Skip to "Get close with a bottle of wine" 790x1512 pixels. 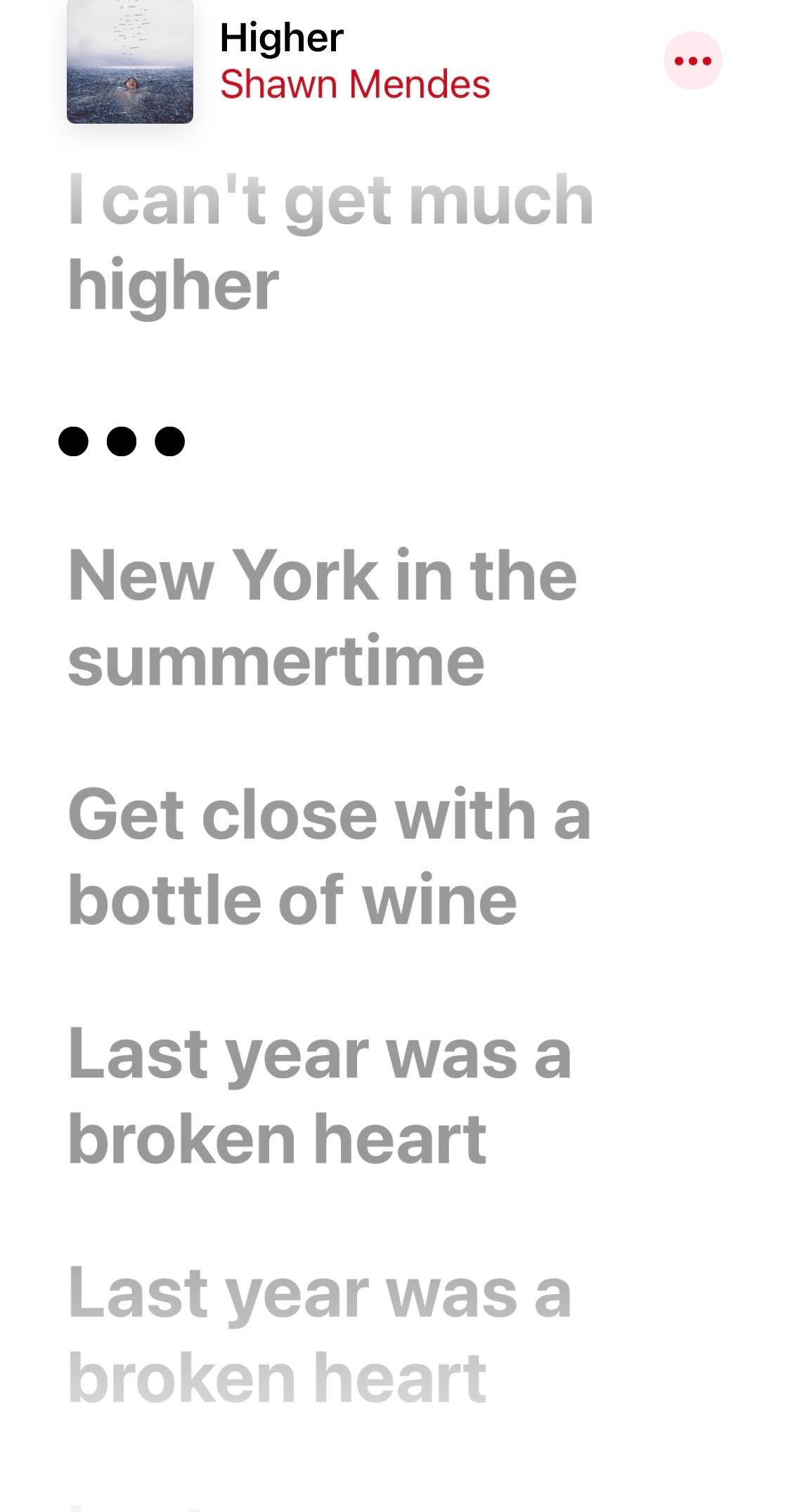pyautogui.click(x=329, y=857)
